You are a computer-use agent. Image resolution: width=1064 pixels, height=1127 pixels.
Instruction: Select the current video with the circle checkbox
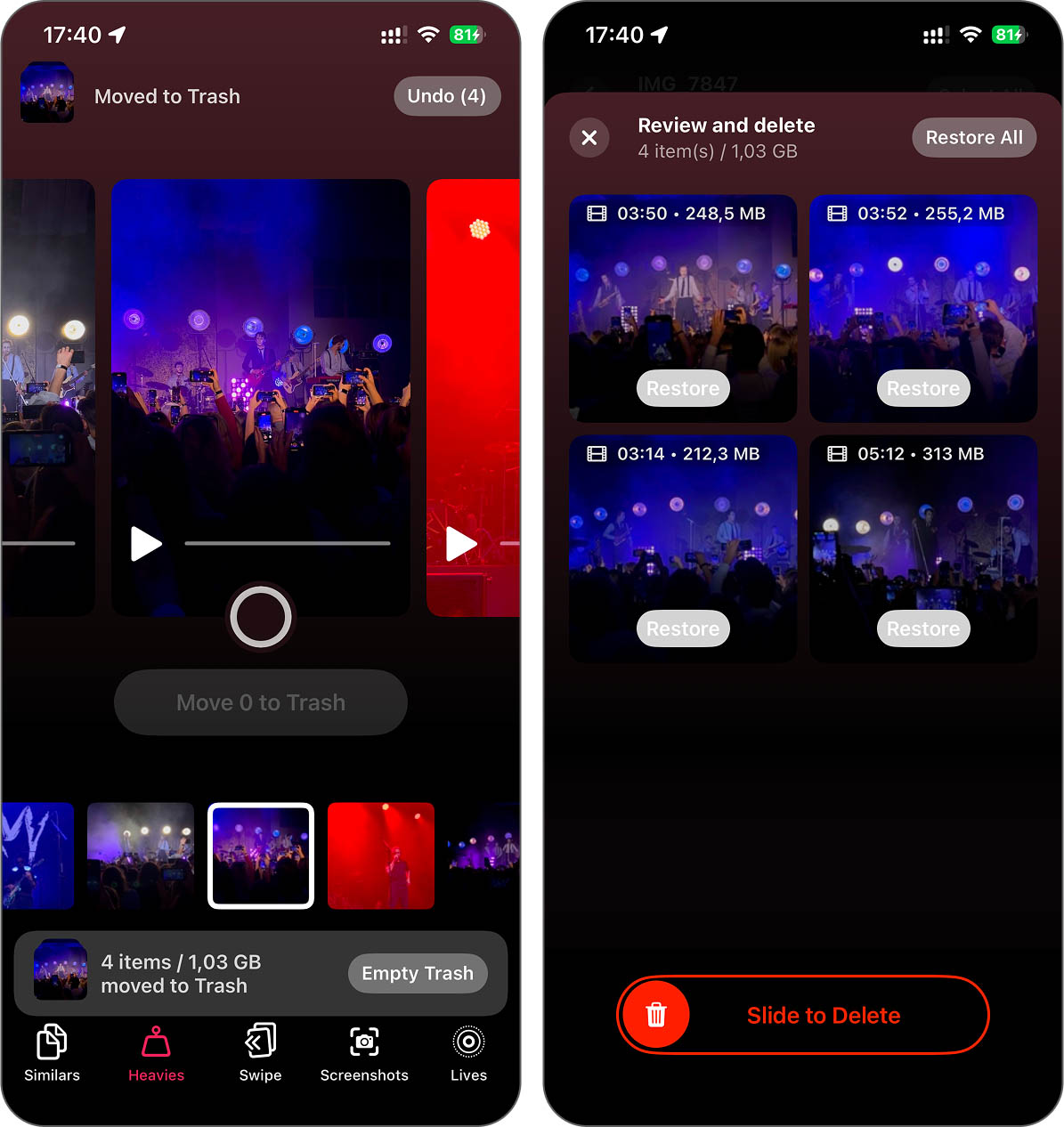(261, 616)
